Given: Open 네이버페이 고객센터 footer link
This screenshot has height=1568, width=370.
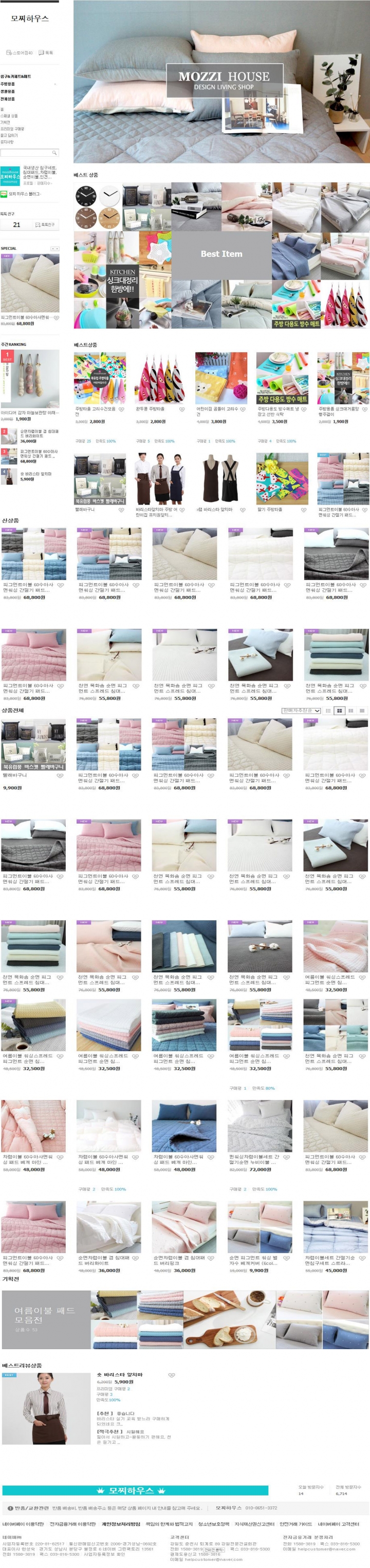Looking at the screenshot, I should click(x=338, y=1524).
